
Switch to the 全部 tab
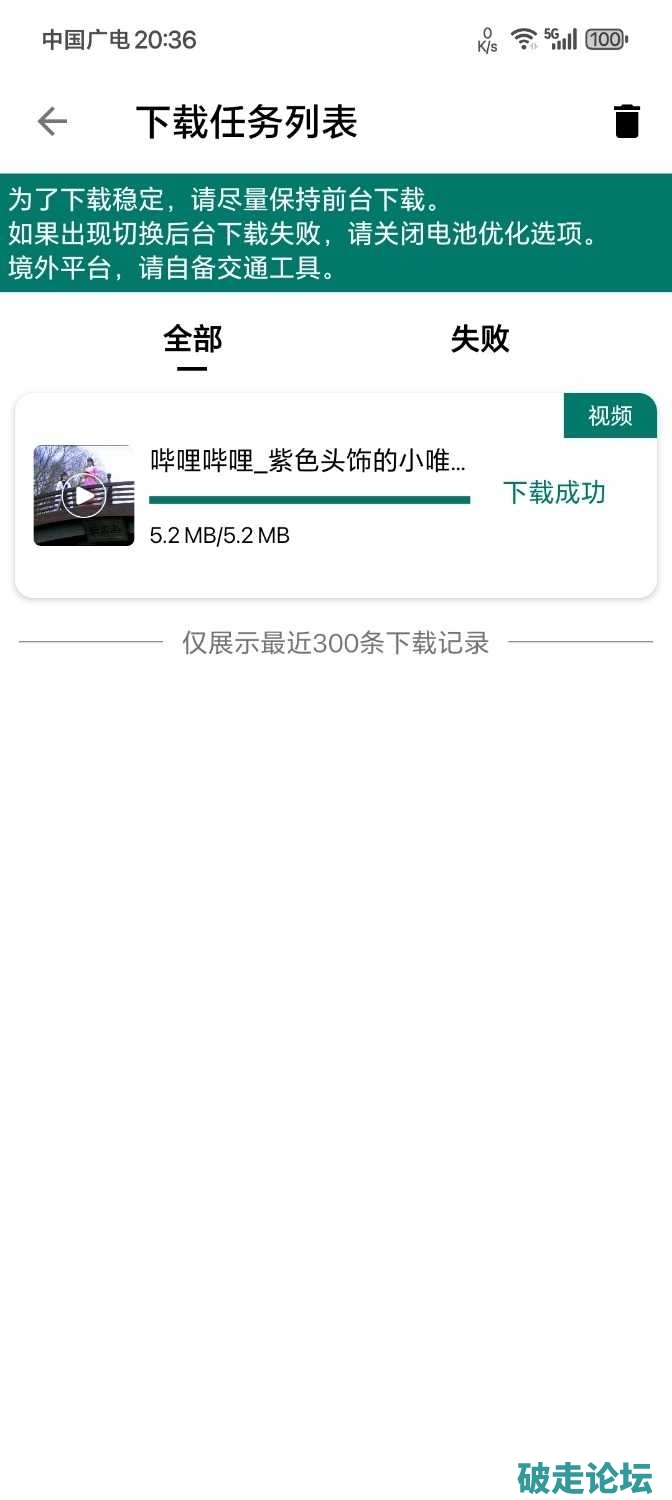click(192, 339)
